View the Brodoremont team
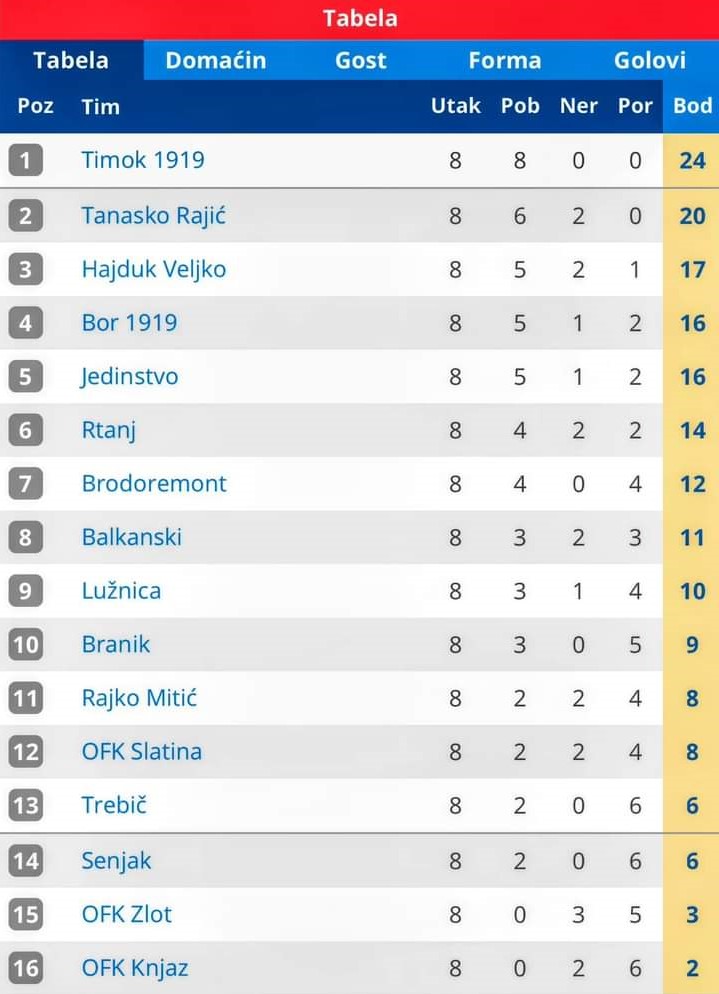The width and height of the screenshot is (719, 994). click(x=154, y=484)
